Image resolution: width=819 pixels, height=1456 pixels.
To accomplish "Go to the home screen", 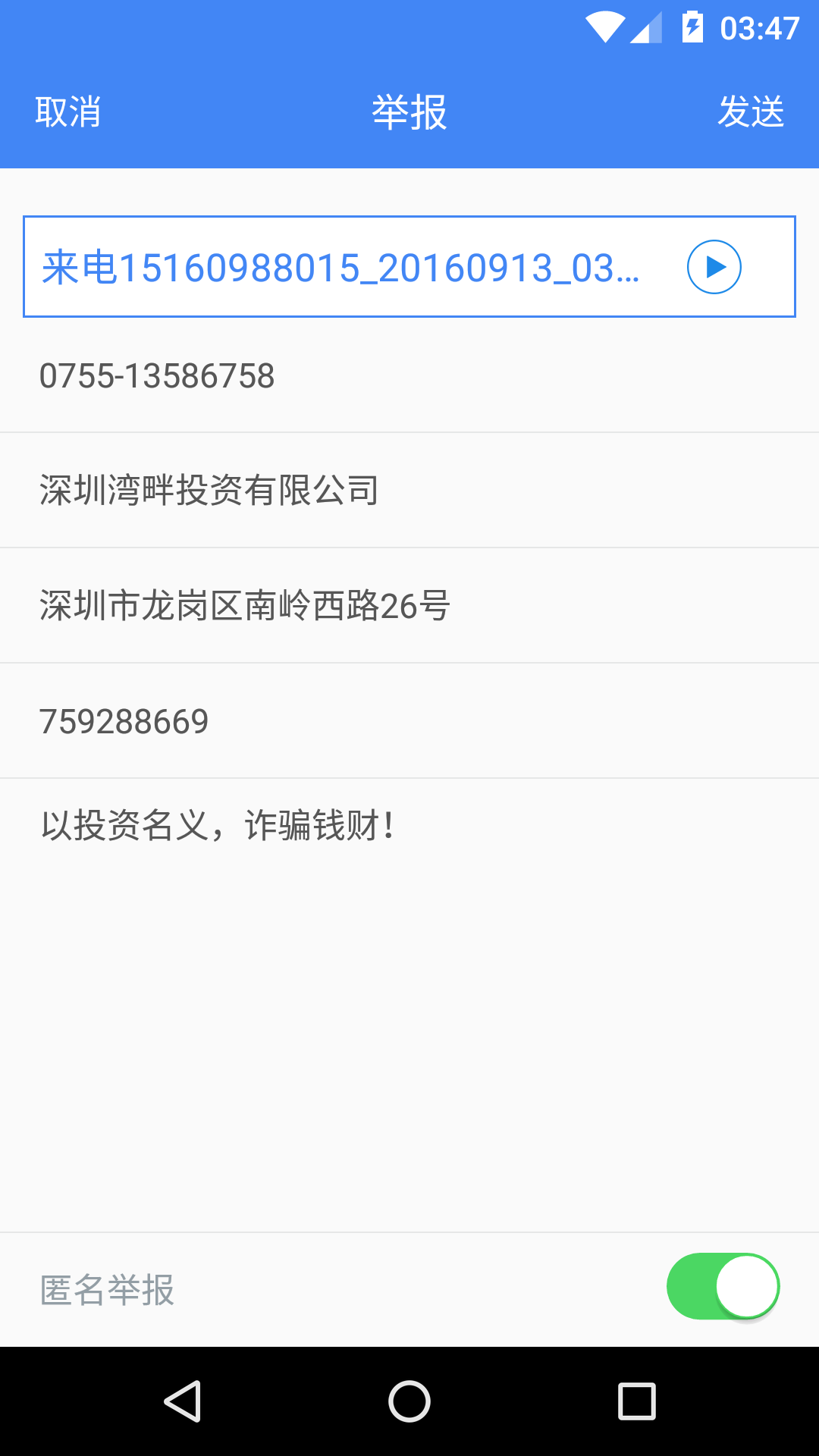I will [x=409, y=1401].
